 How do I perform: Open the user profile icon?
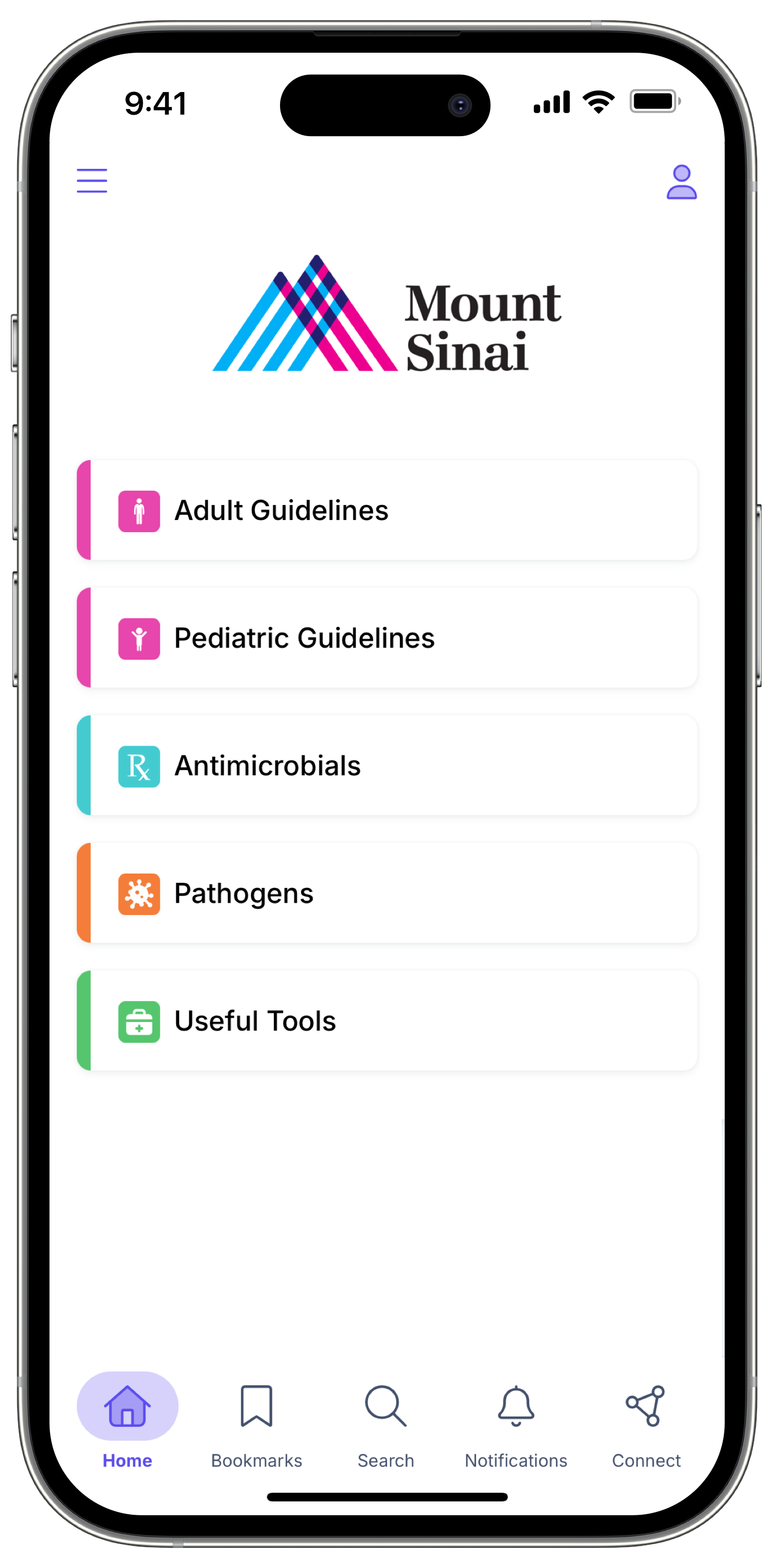point(681,182)
